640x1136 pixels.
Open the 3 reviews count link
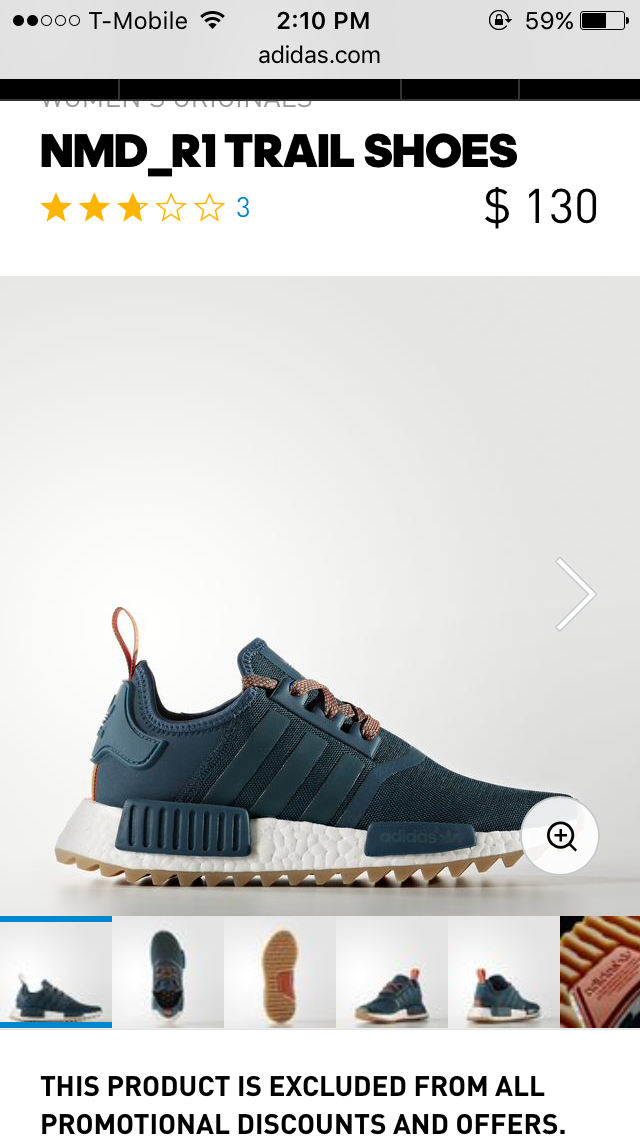pos(242,208)
